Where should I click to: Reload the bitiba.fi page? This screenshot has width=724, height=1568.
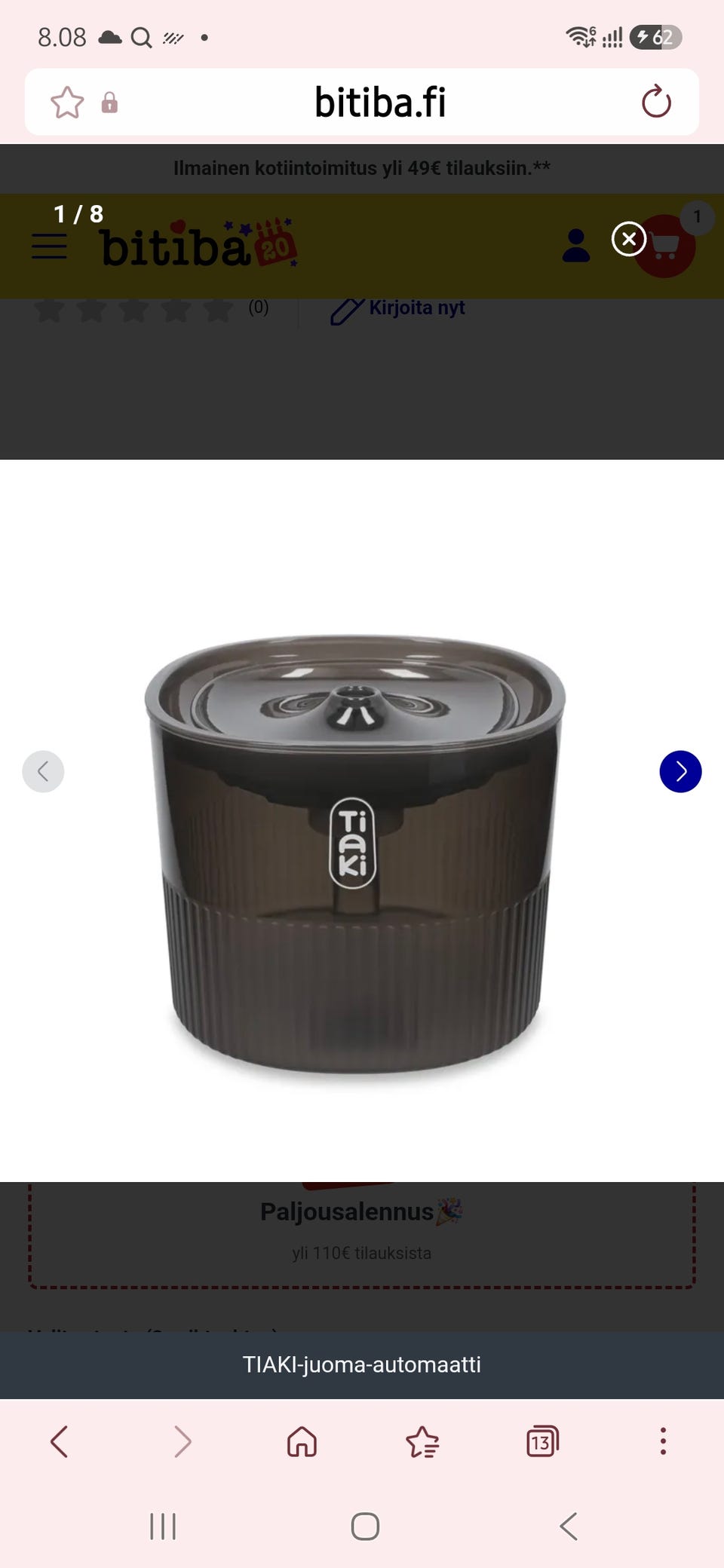pyautogui.click(x=656, y=102)
